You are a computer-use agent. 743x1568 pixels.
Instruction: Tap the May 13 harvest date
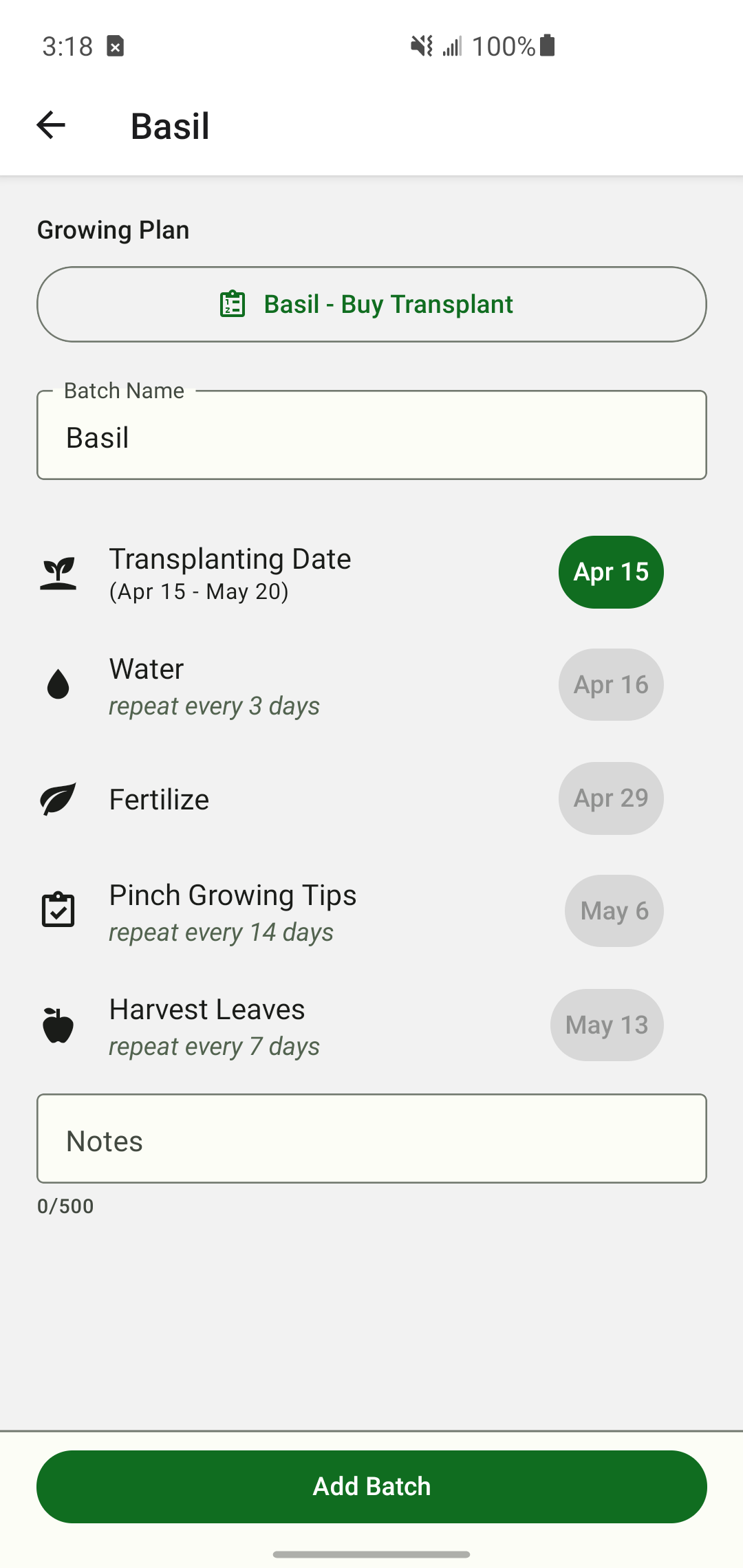pyautogui.click(x=606, y=1024)
